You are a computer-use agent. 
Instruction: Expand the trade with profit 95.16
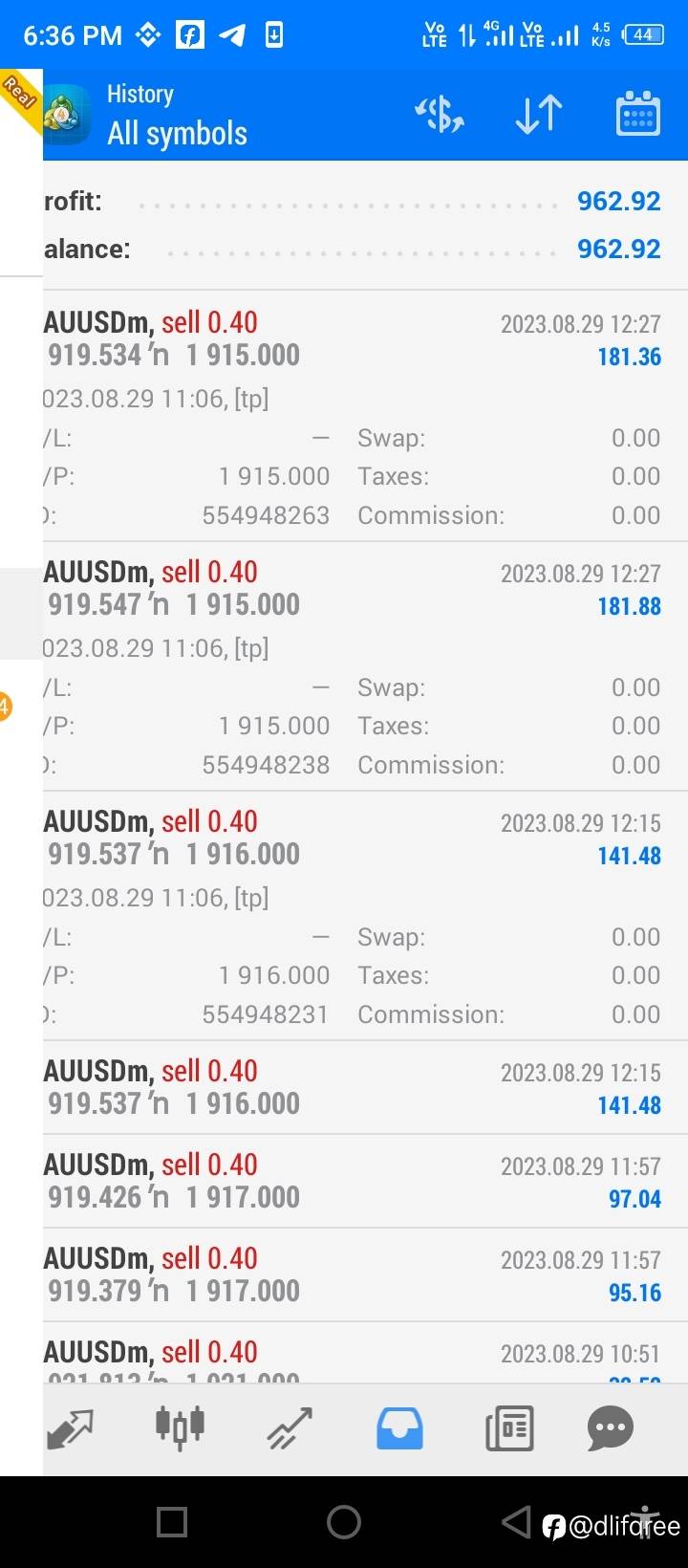pyautogui.click(x=365, y=1275)
